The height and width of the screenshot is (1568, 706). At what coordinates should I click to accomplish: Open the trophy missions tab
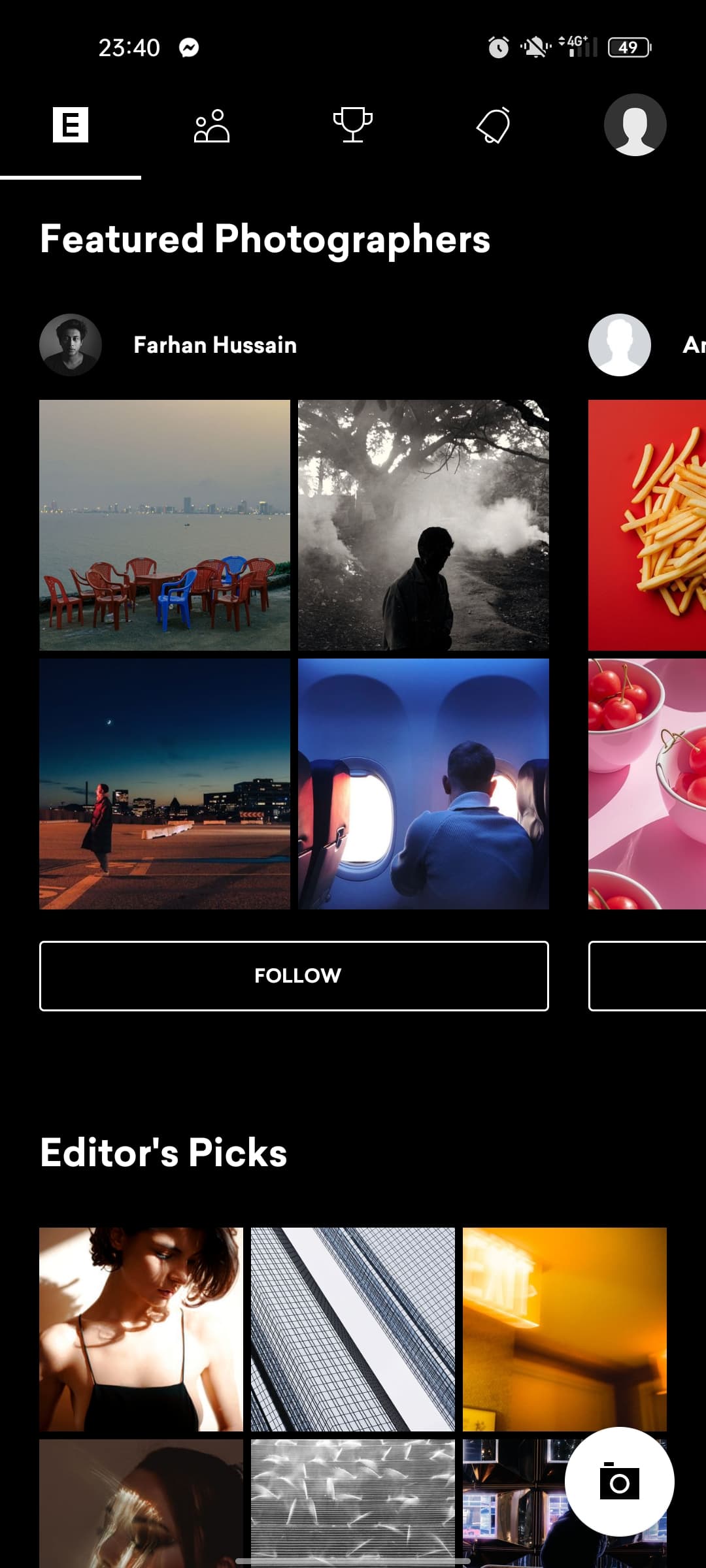[353, 125]
